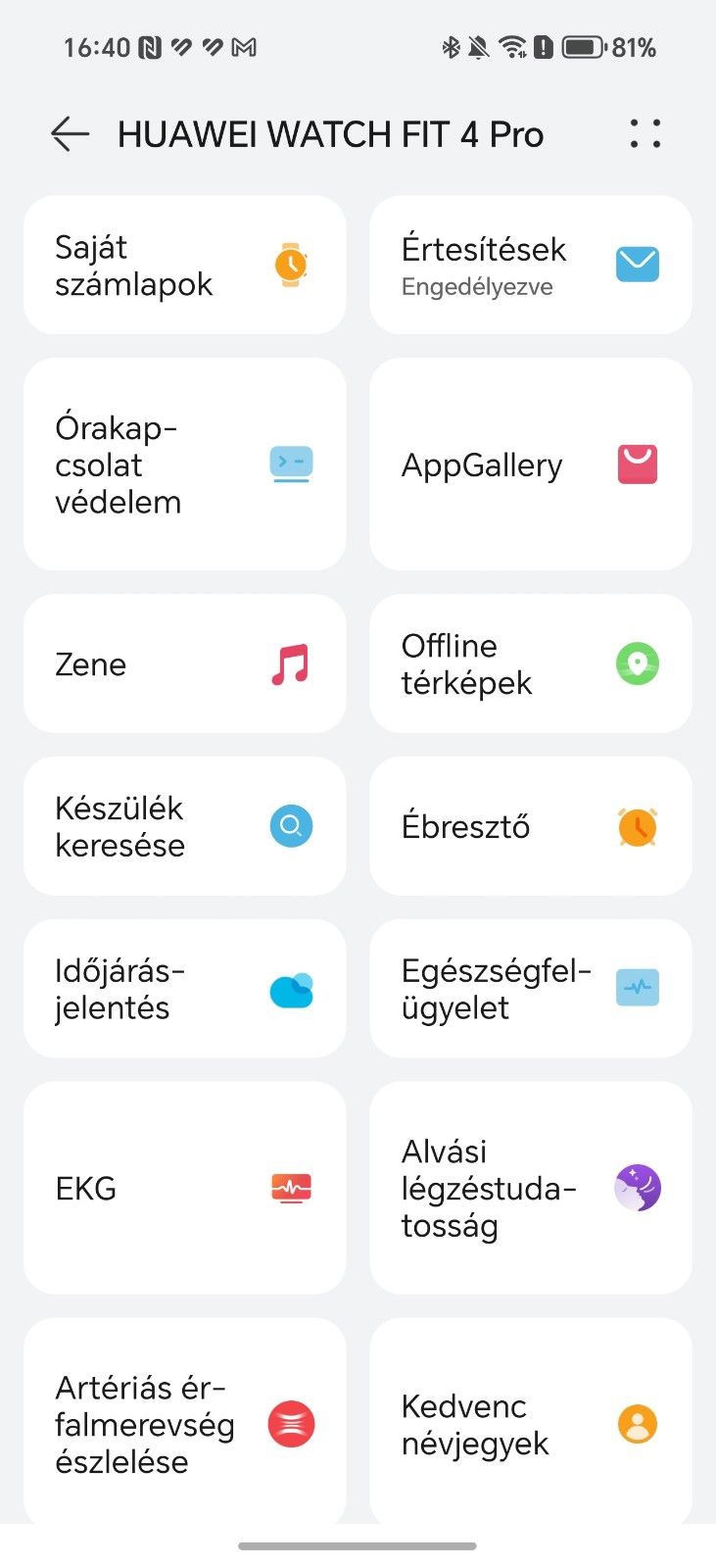Image resolution: width=716 pixels, height=1568 pixels.
Task: Open the Zene music card
Action: click(x=184, y=664)
